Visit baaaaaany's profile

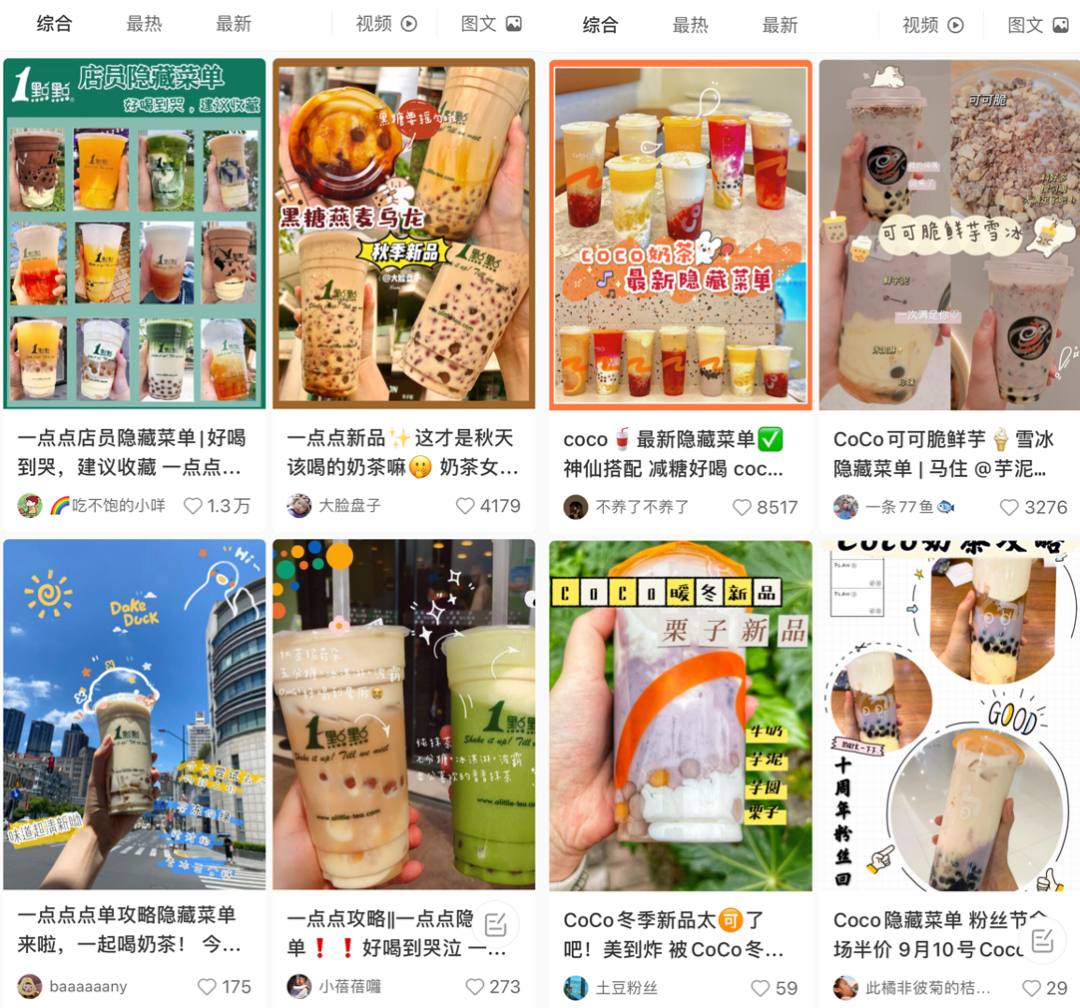click(x=30, y=987)
